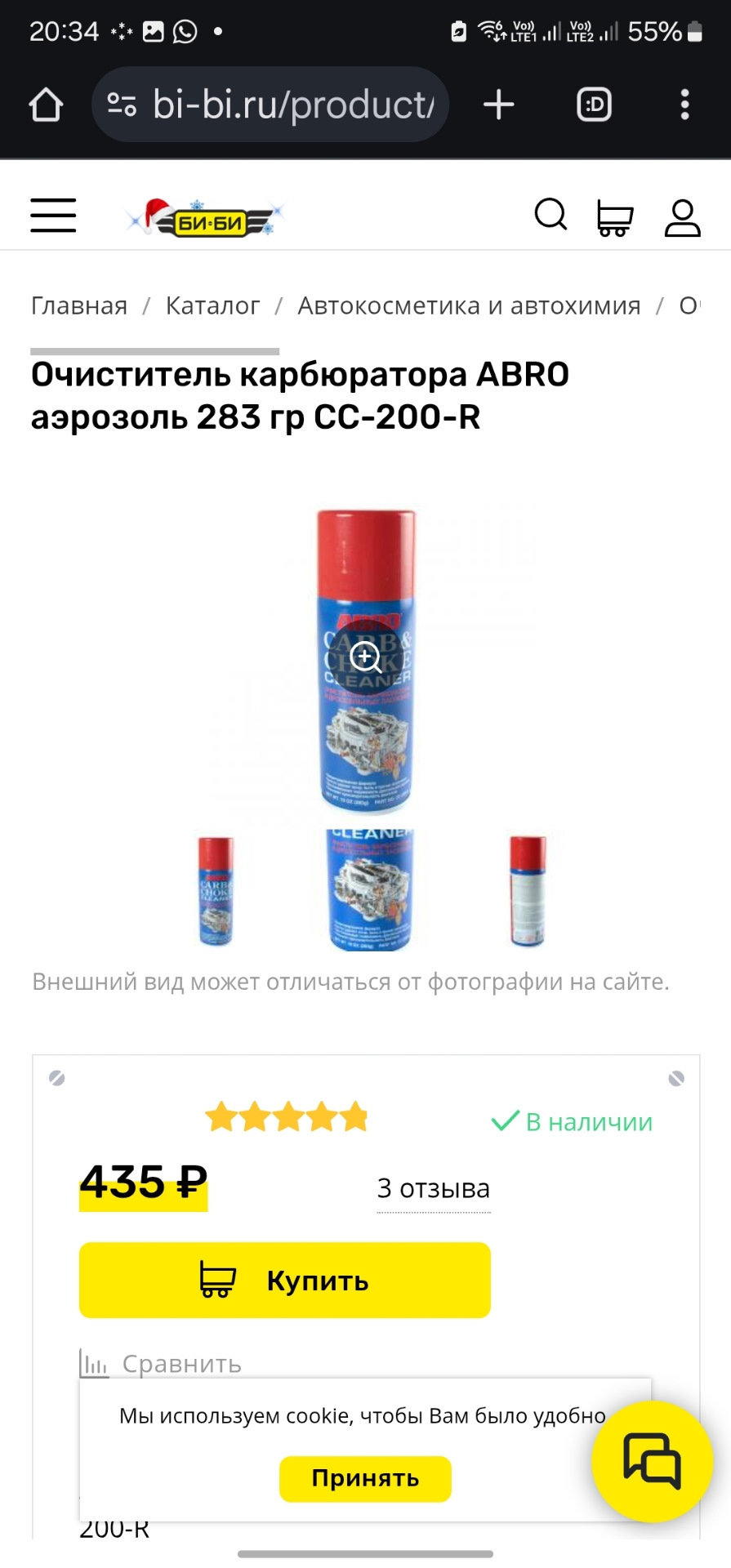Open the yellow chat bubble
This screenshot has width=731, height=1568.
pos(652,1461)
